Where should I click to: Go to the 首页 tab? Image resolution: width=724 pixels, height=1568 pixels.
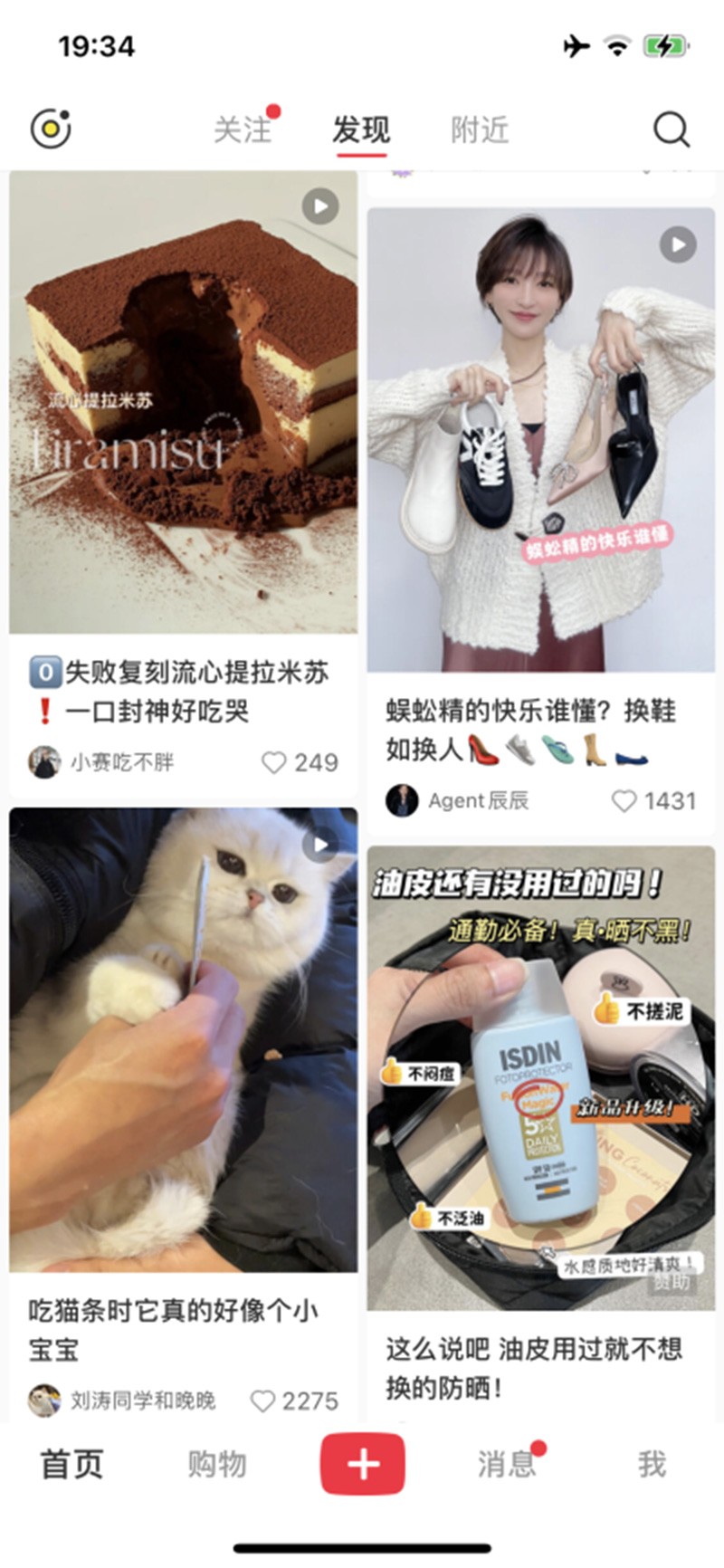pos(72,1464)
